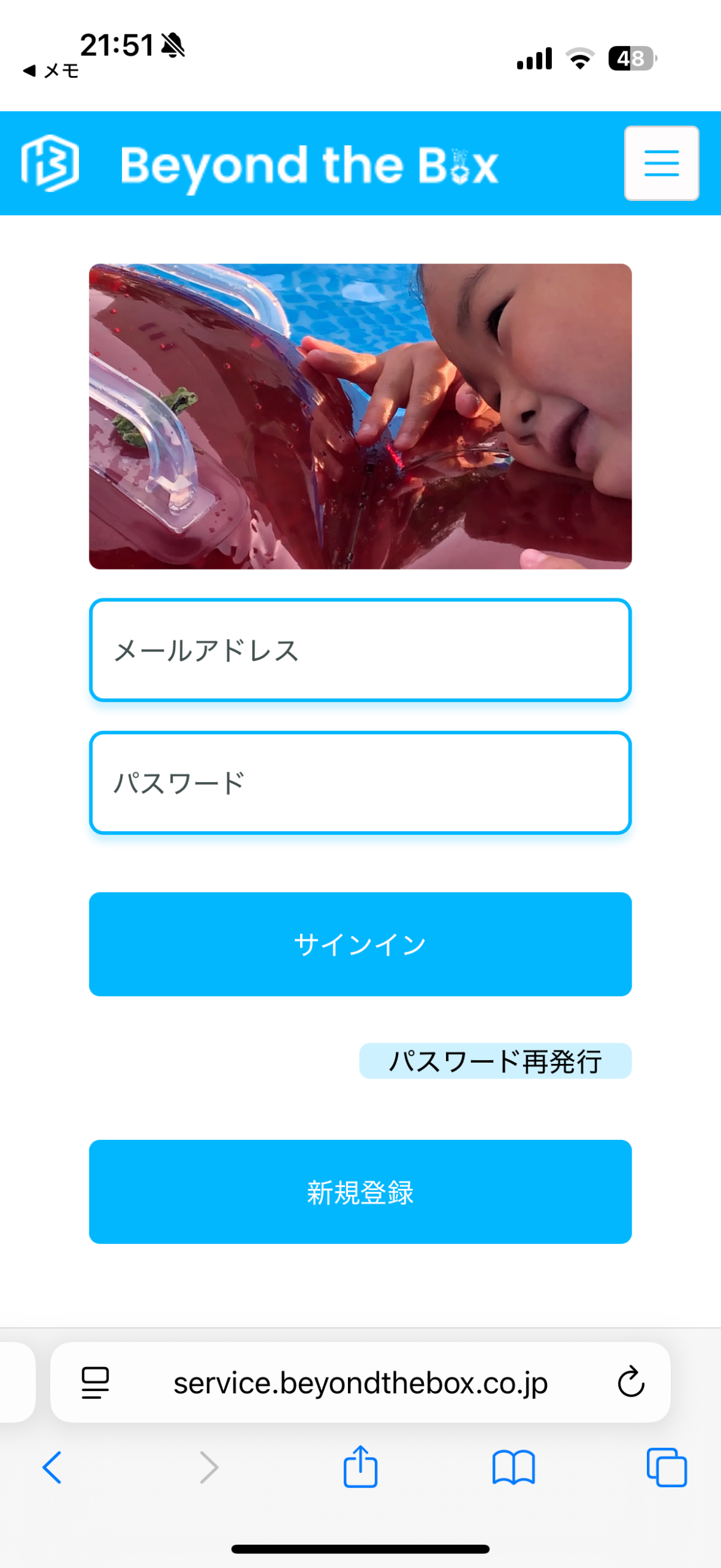Viewport: 721px width, 1568px height.
Task: Show all open Safari tabs
Action: point(666,1467)
